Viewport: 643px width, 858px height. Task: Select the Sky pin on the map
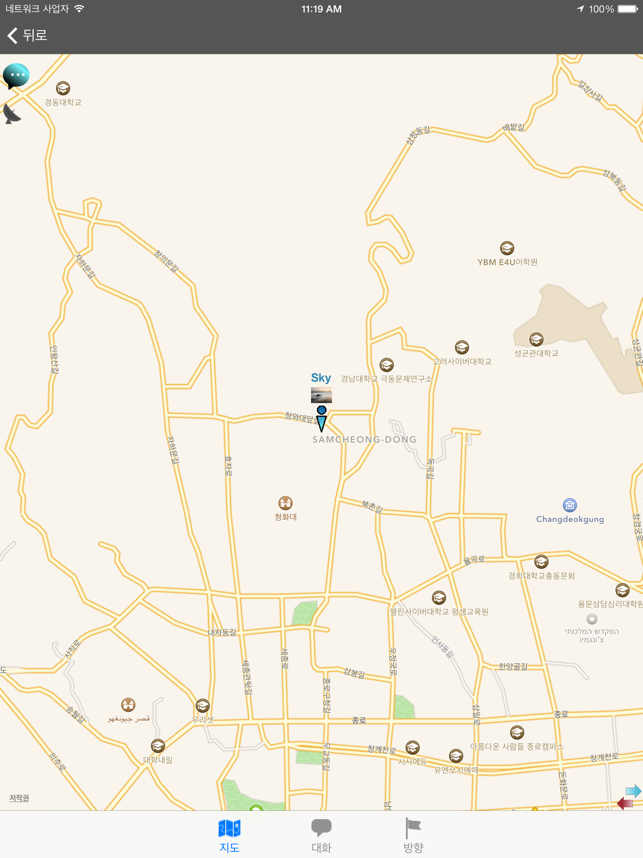[x=321, y=405]
